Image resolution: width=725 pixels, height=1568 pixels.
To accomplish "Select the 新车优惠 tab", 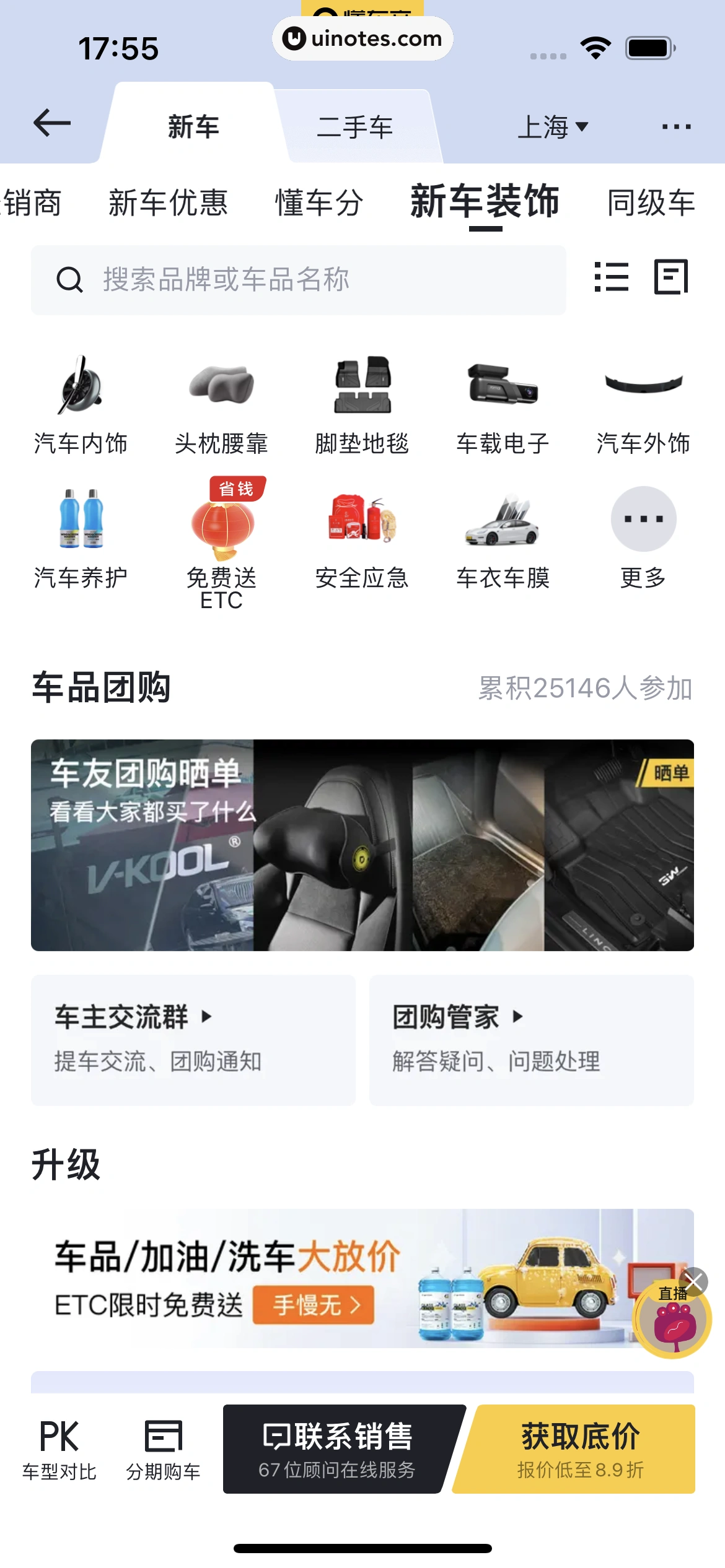I will click(x=168, y=203).
